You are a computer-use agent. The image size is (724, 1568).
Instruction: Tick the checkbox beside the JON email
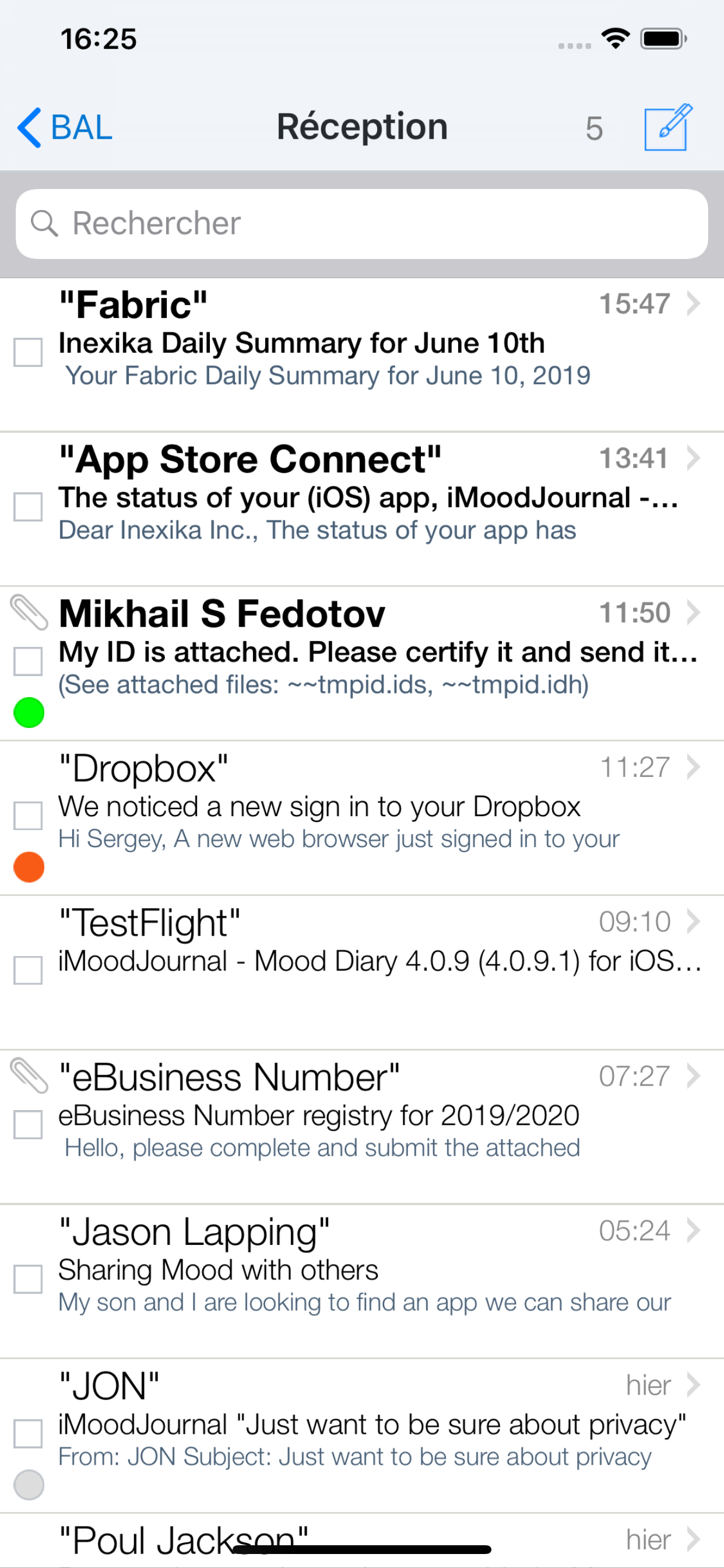coord(28,1433)
